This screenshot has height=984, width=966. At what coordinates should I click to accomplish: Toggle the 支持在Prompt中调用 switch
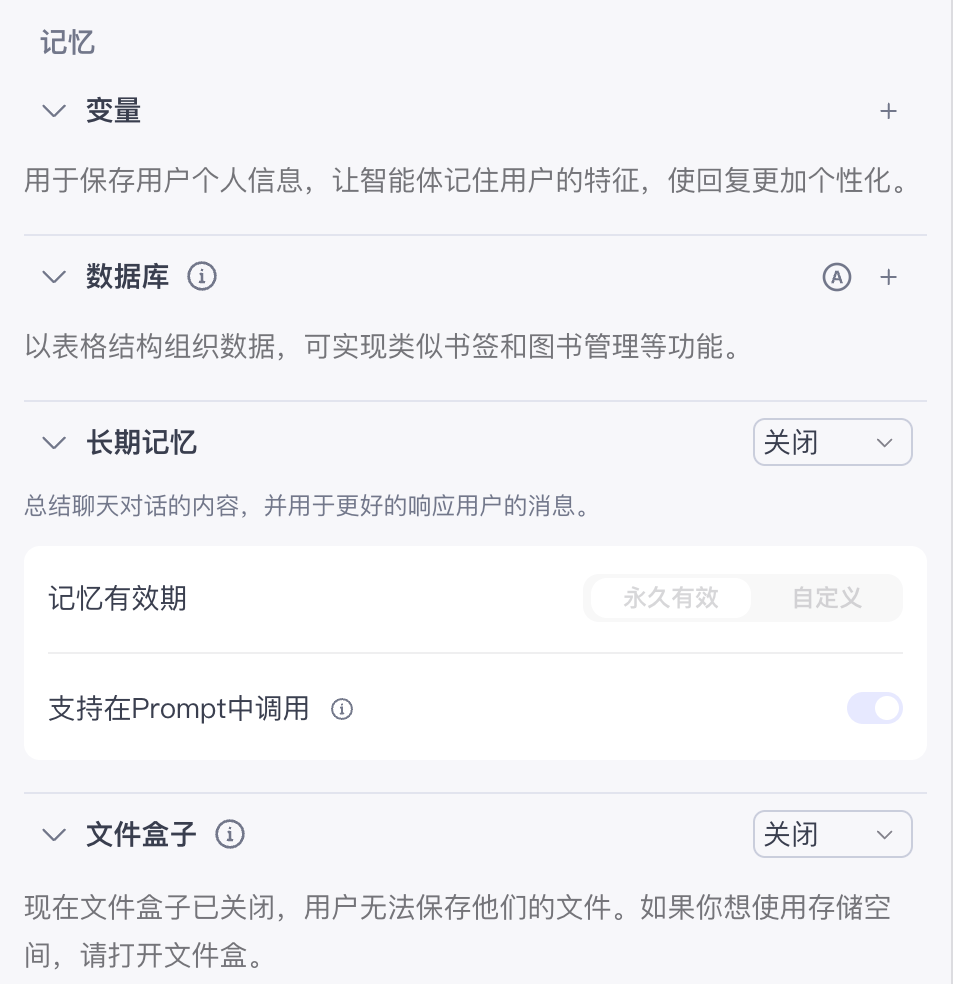[874, 708]
